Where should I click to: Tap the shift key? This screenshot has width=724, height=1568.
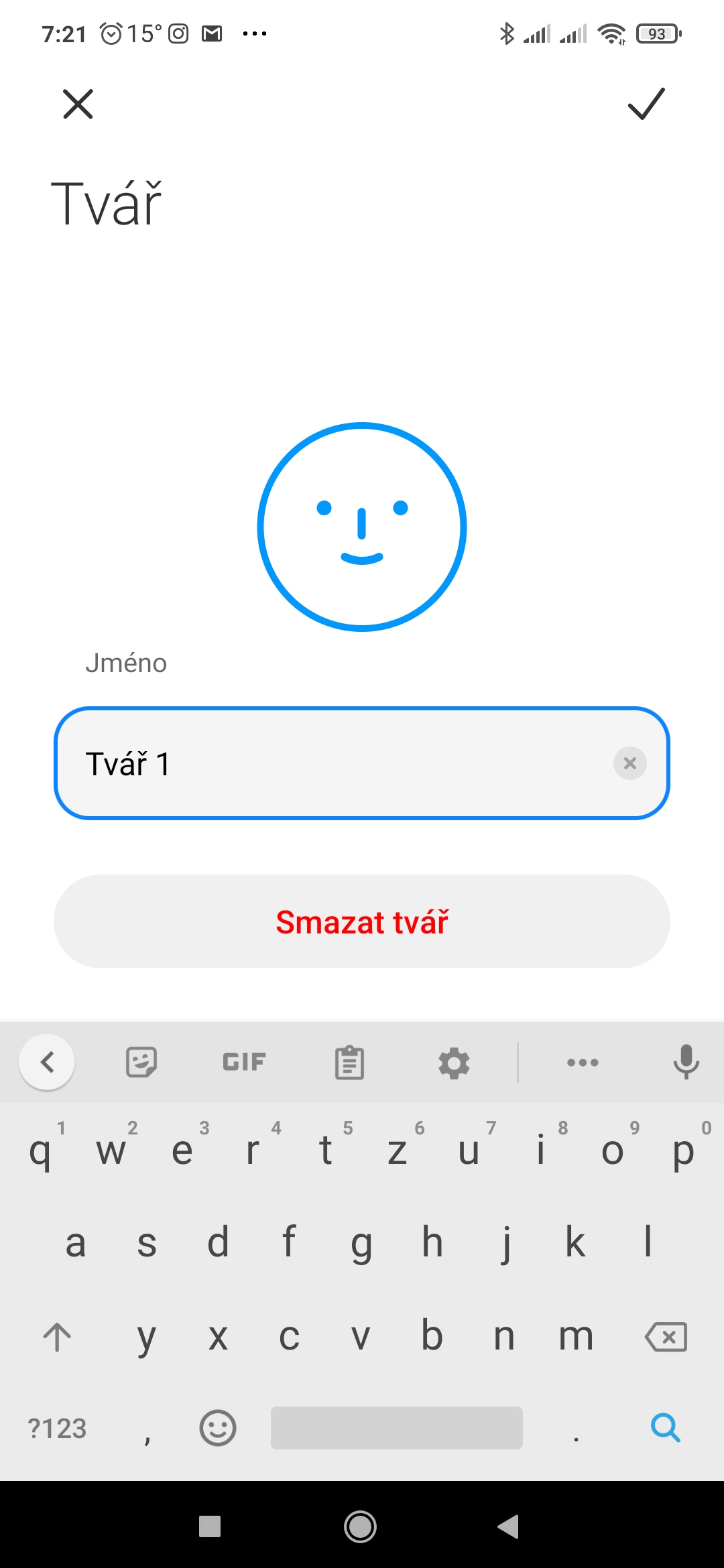(x=57, y=1337)
